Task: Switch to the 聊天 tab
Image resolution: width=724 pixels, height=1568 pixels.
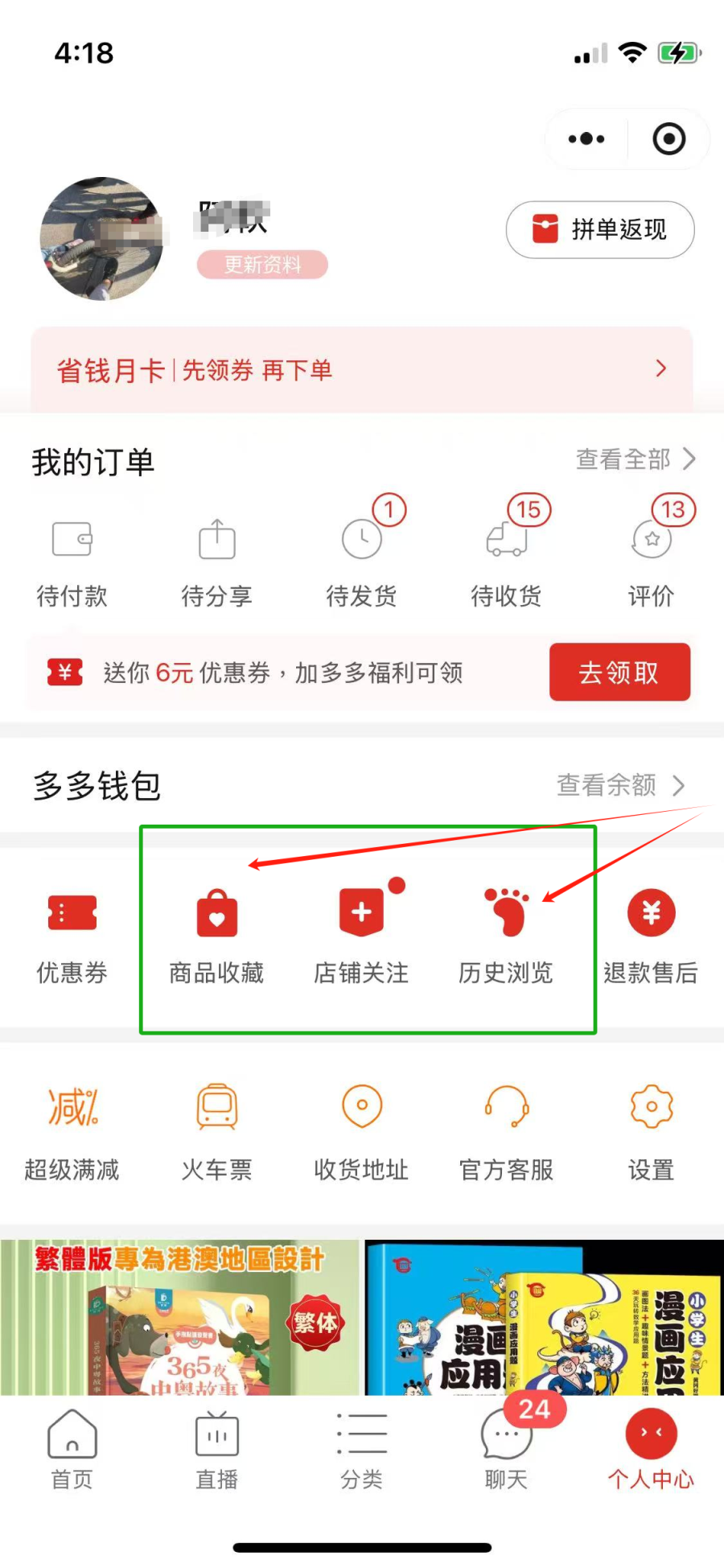Action: coord(507,1450)
